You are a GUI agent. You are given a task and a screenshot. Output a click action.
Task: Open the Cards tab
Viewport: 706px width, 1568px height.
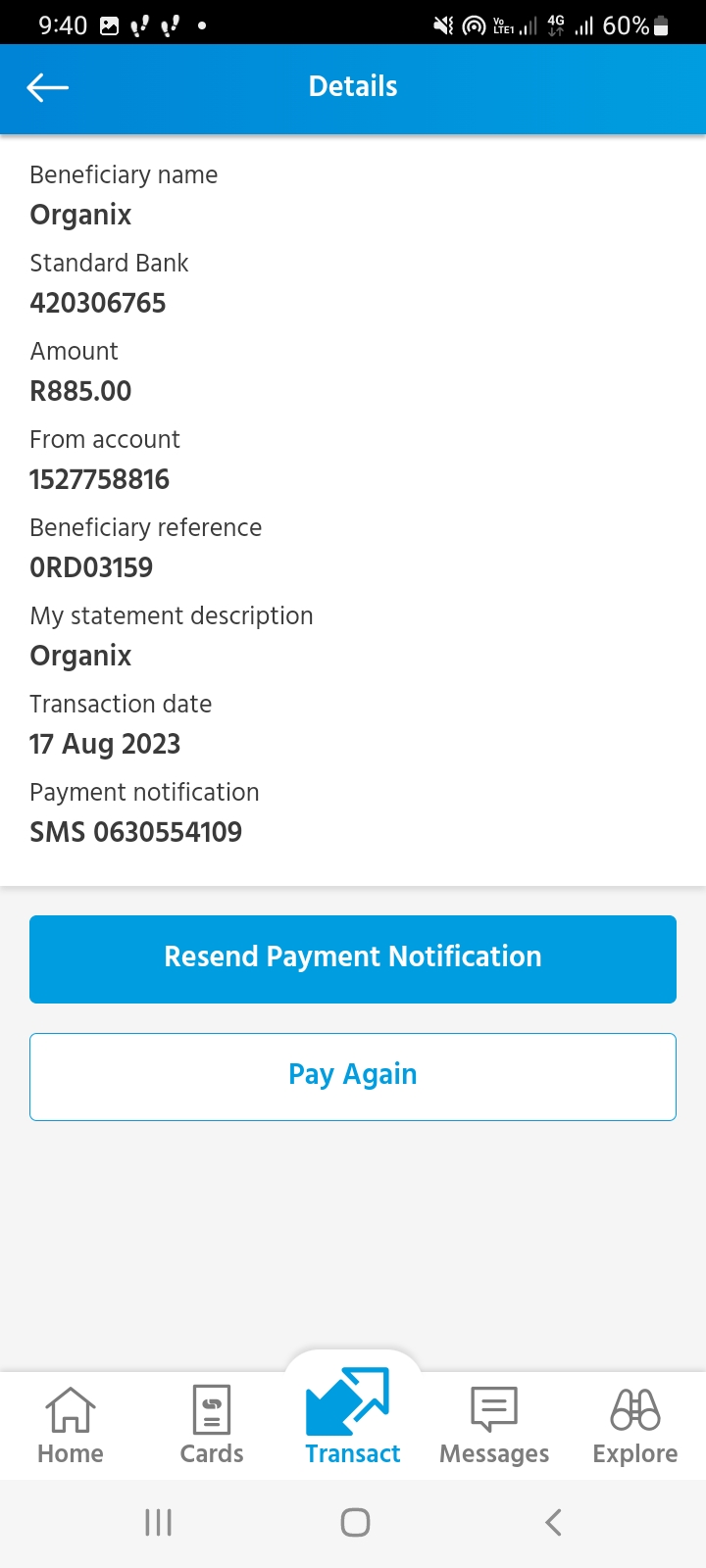coord(212,1426)
